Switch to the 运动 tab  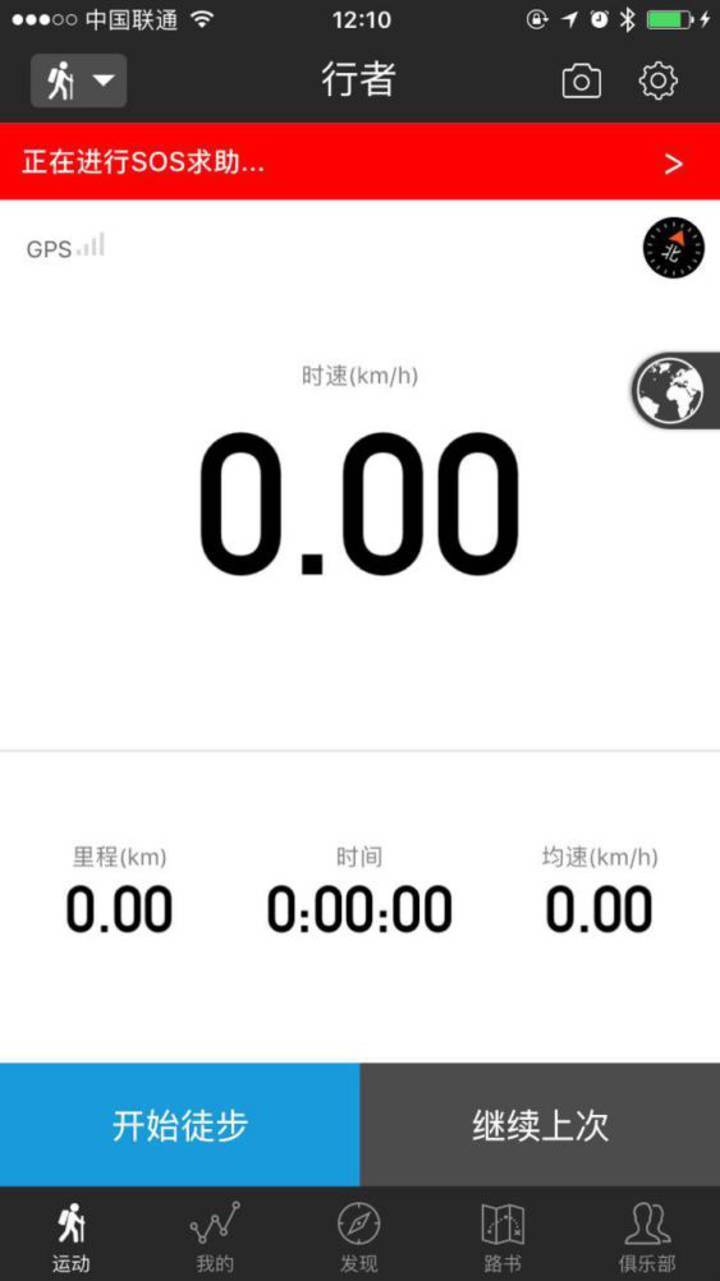point(71,1237)
